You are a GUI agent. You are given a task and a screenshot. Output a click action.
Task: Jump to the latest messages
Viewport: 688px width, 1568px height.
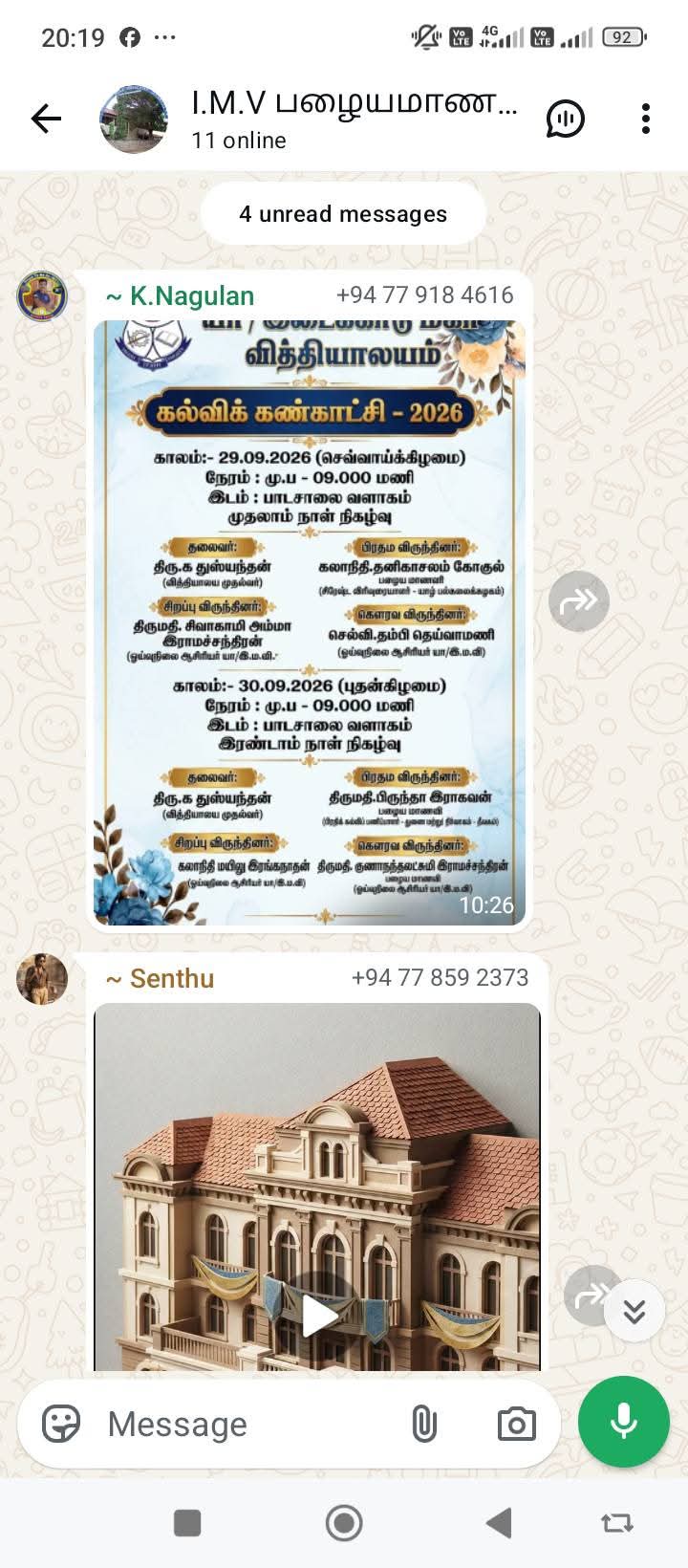pyautogui.click(x=634, y=1311)
